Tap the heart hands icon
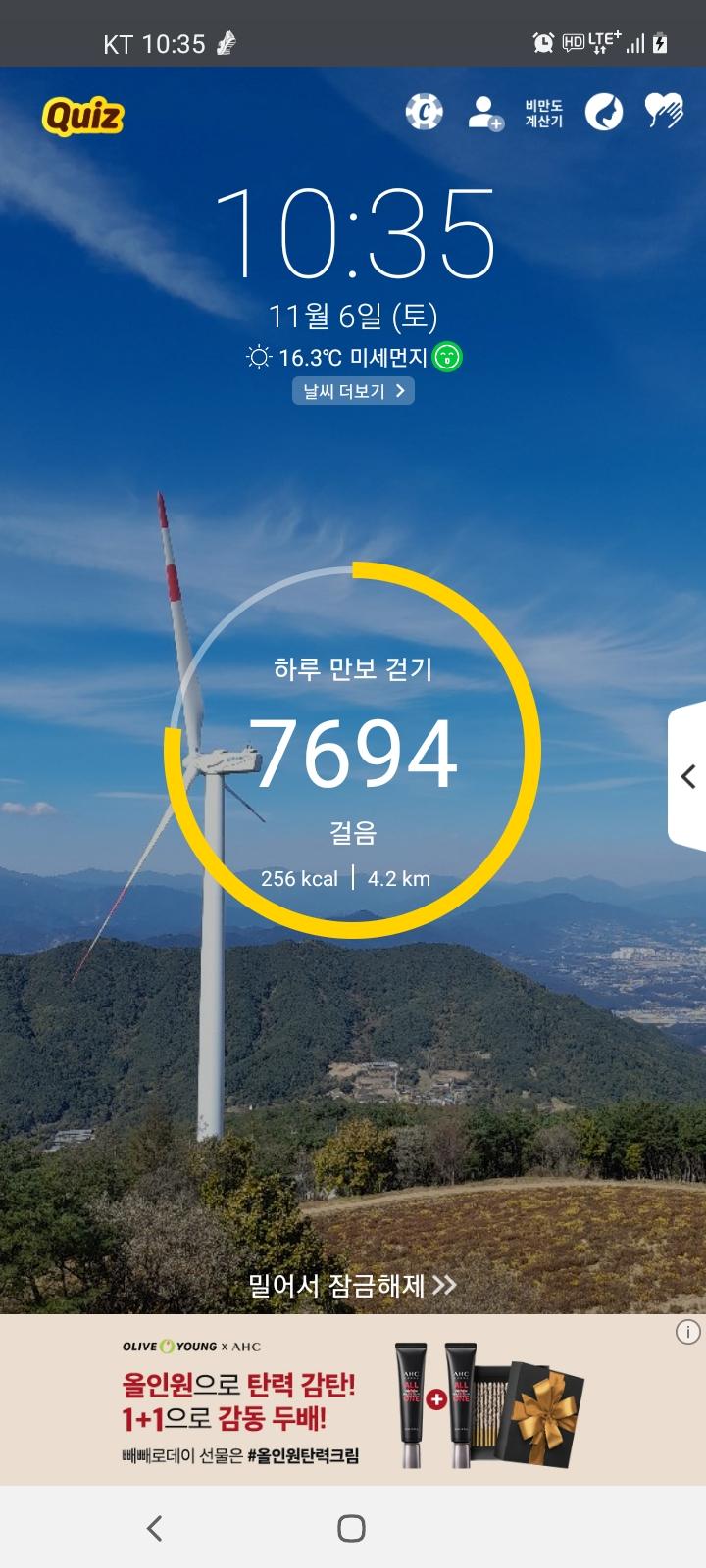706x1568 pixels. 664,112
